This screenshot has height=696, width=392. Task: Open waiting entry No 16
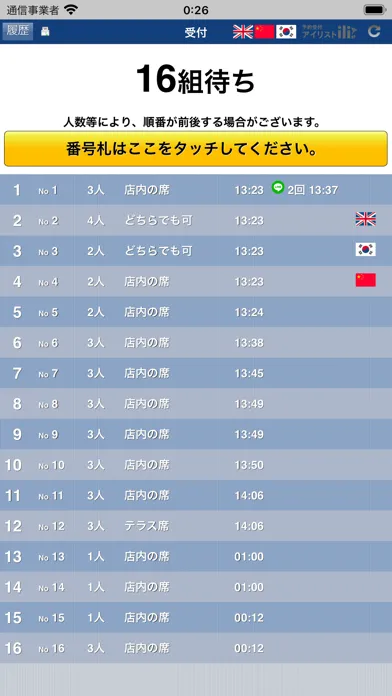coord(196,648)
